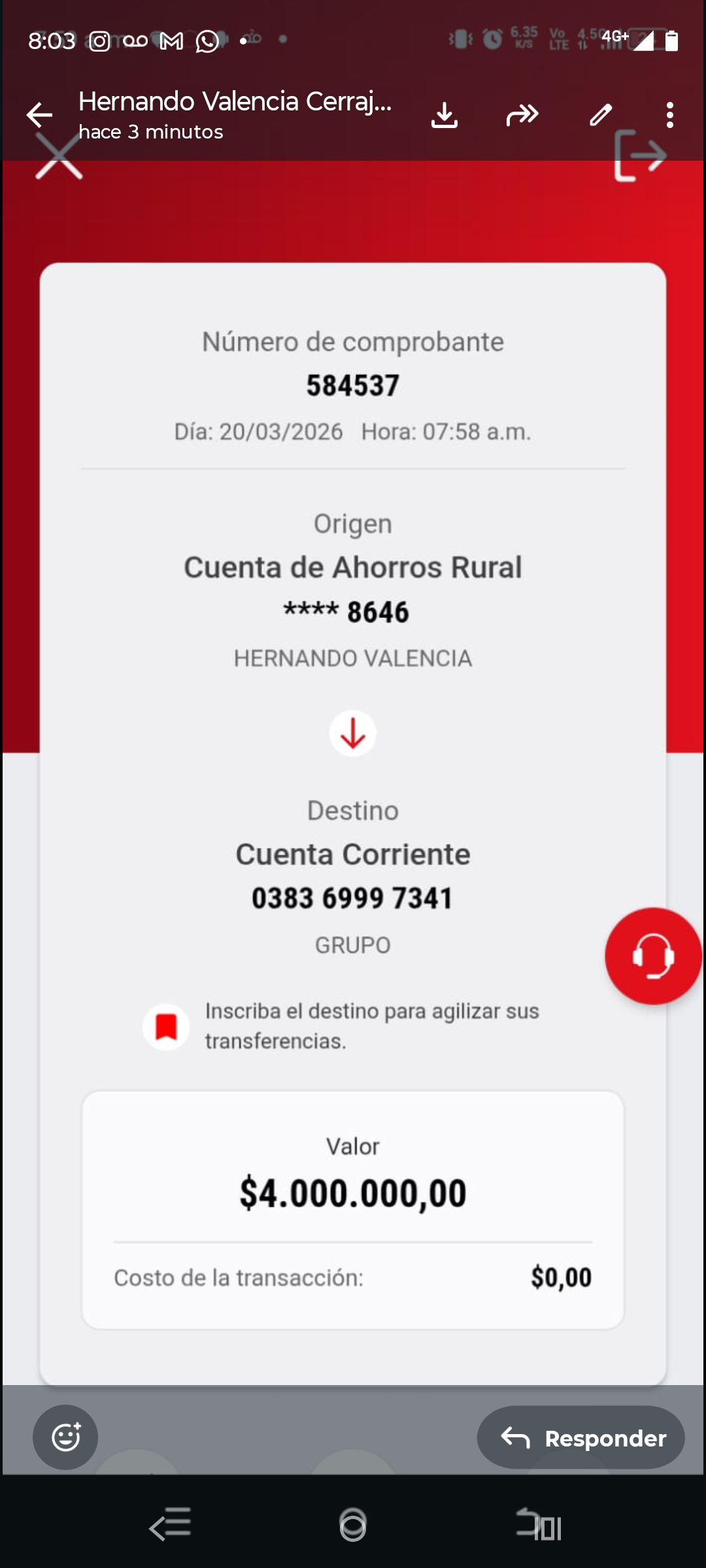Tap the Responder button
This screenshot has height=1568, width=706.
[x=580, y=1437]
